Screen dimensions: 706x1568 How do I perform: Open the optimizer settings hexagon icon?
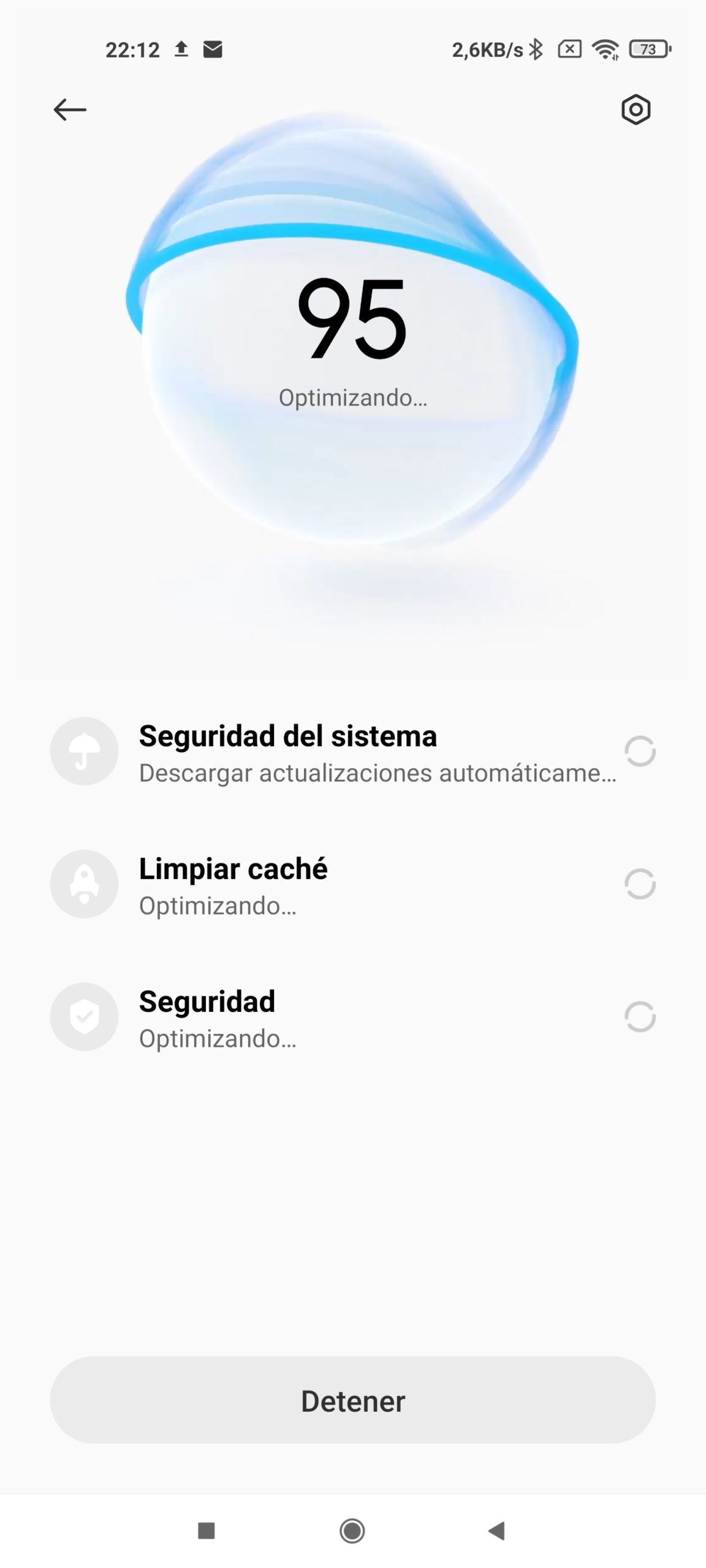click(x=636, y=110)
